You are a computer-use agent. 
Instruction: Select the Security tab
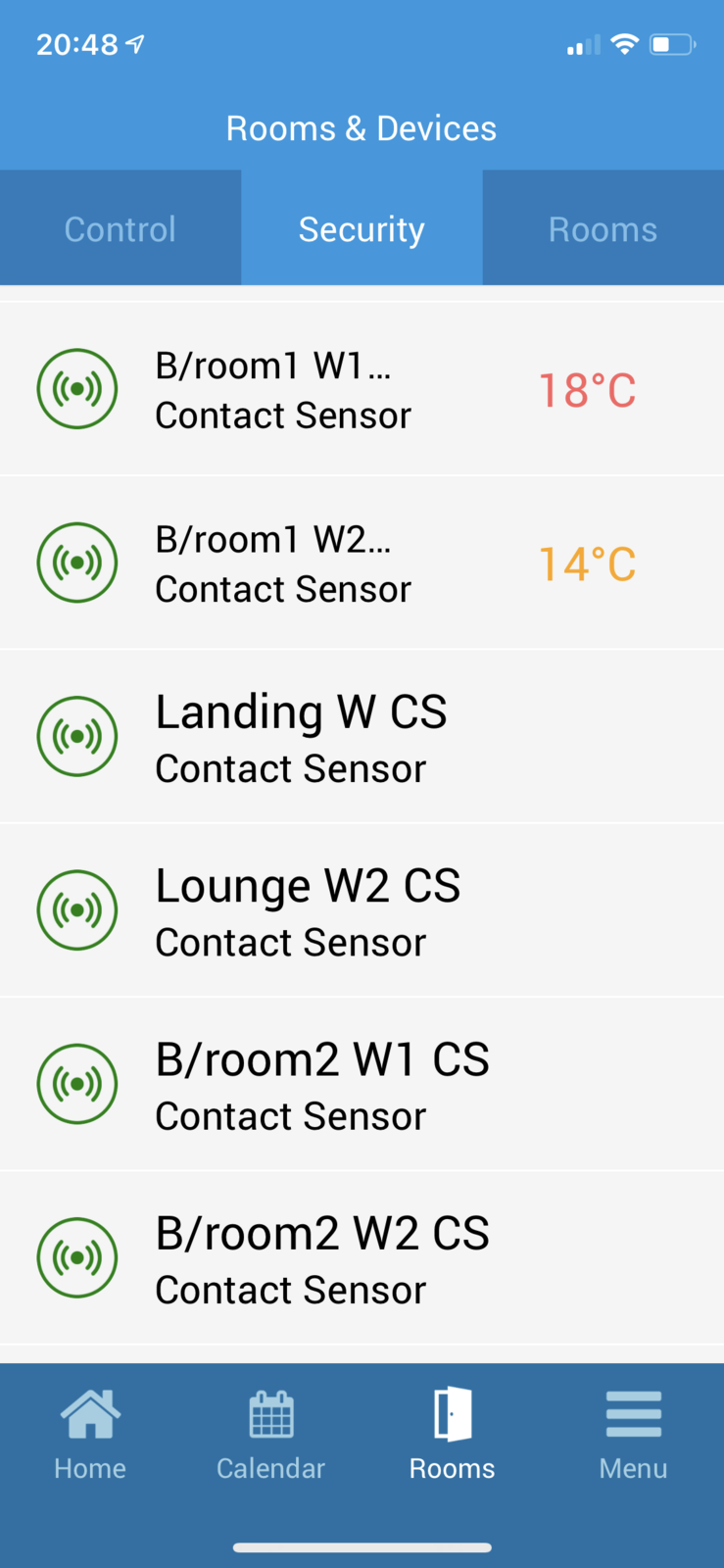pyautogui.click(x=362, y=229)
